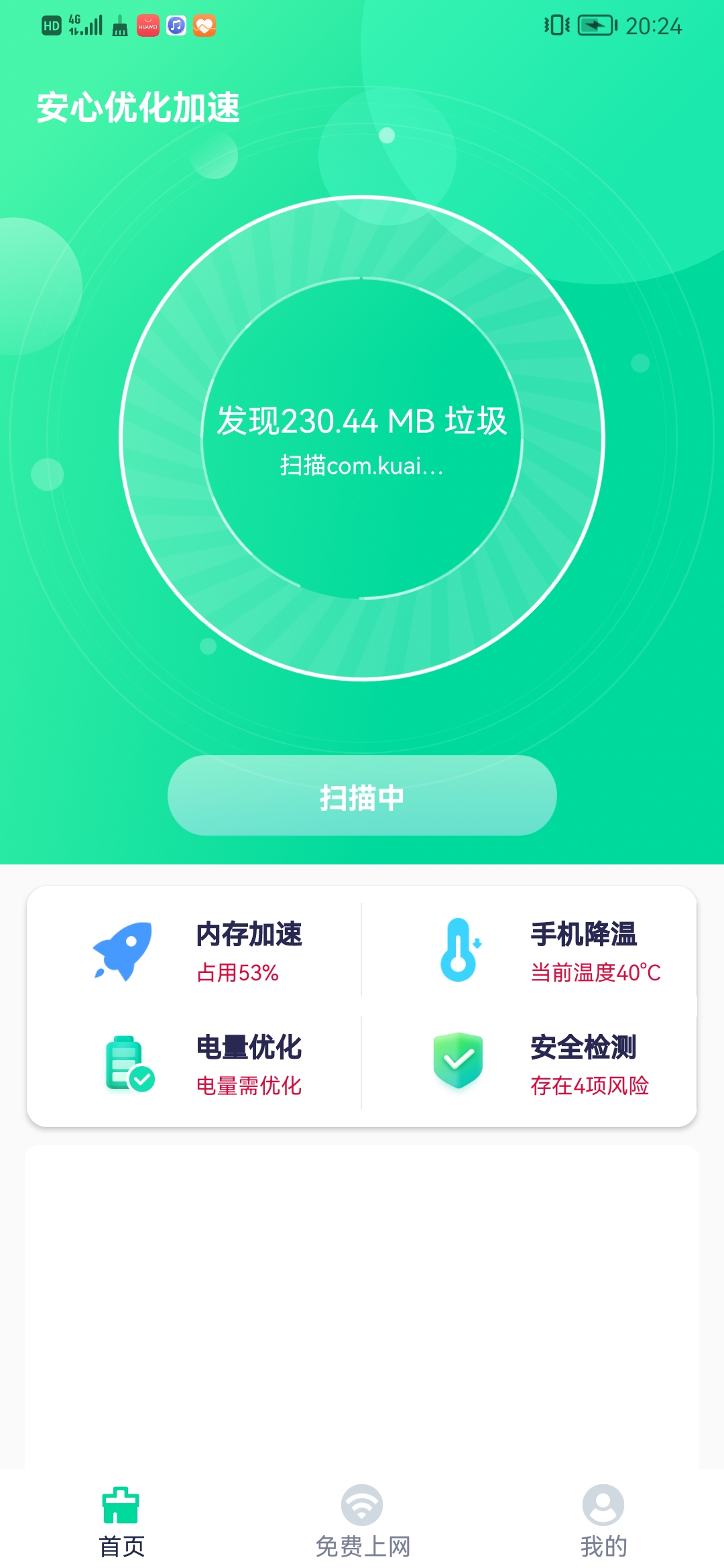Click the battery charging indicator in status bar
724x1568 pixels.
point(595,25)
